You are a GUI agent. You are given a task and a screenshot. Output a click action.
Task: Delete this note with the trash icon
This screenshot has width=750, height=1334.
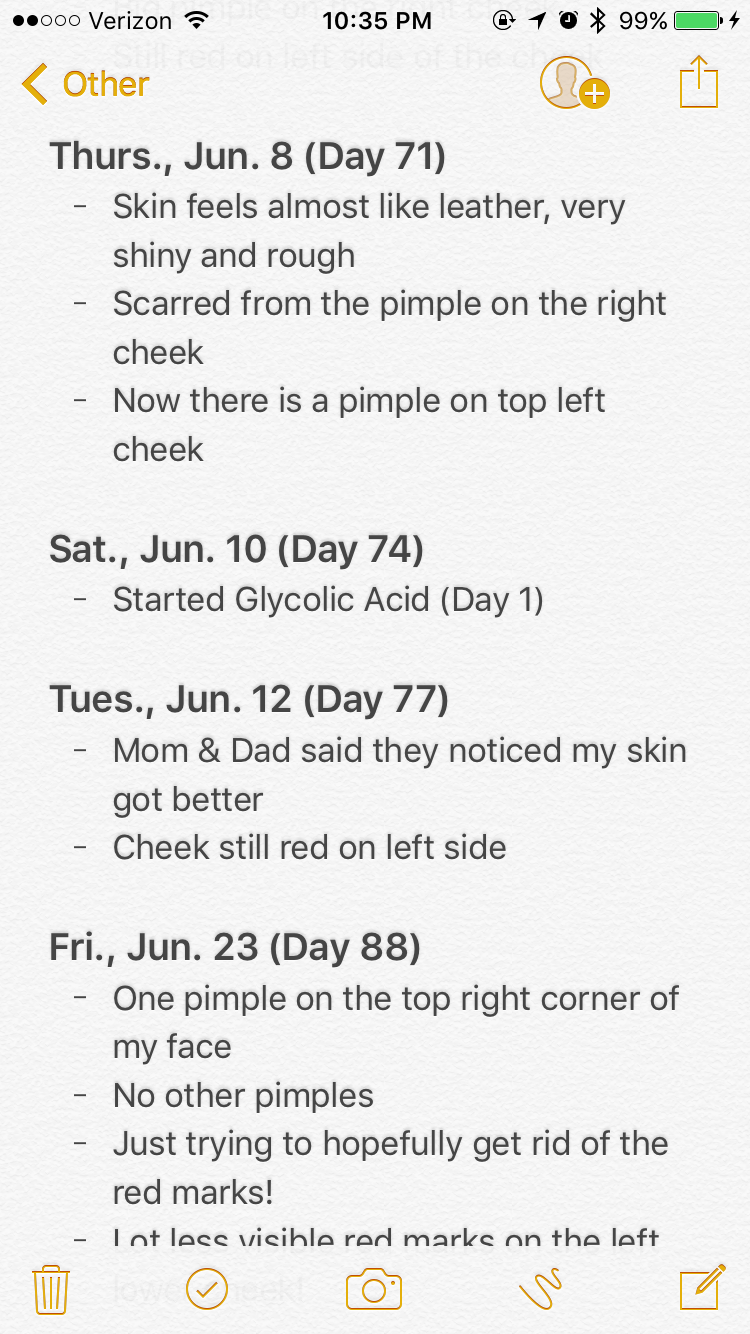pyautogui.click(x=50, y=1289)
